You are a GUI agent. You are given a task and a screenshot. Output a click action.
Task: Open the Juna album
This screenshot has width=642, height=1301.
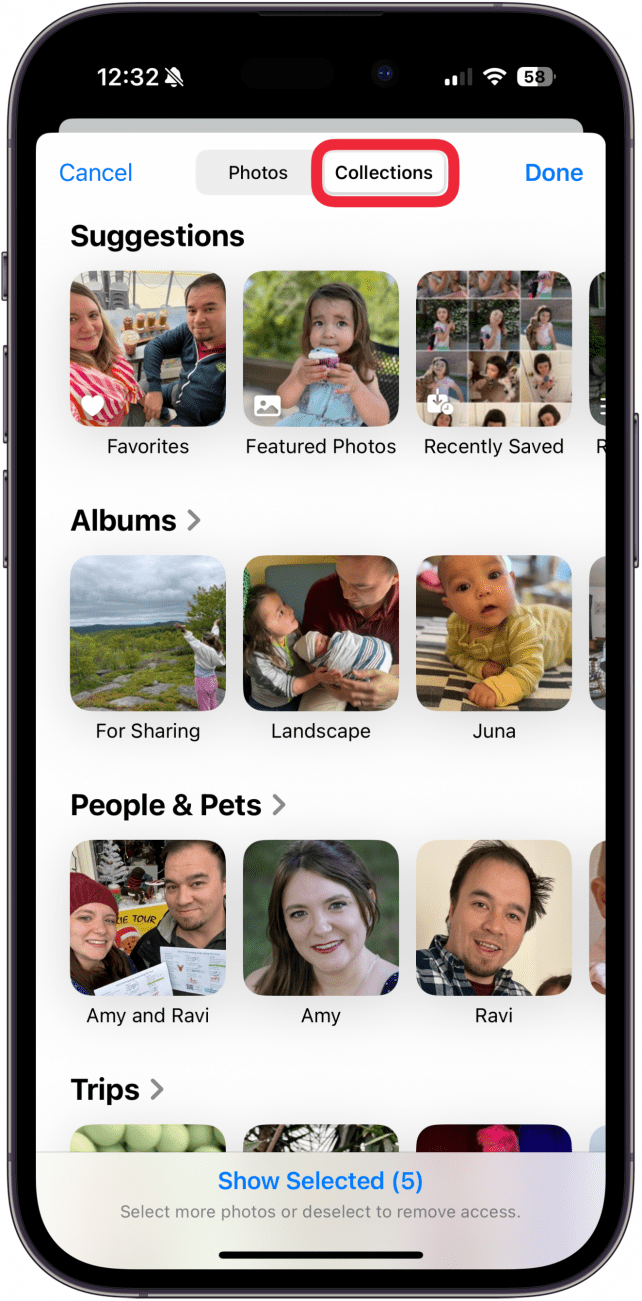[494, 633]
